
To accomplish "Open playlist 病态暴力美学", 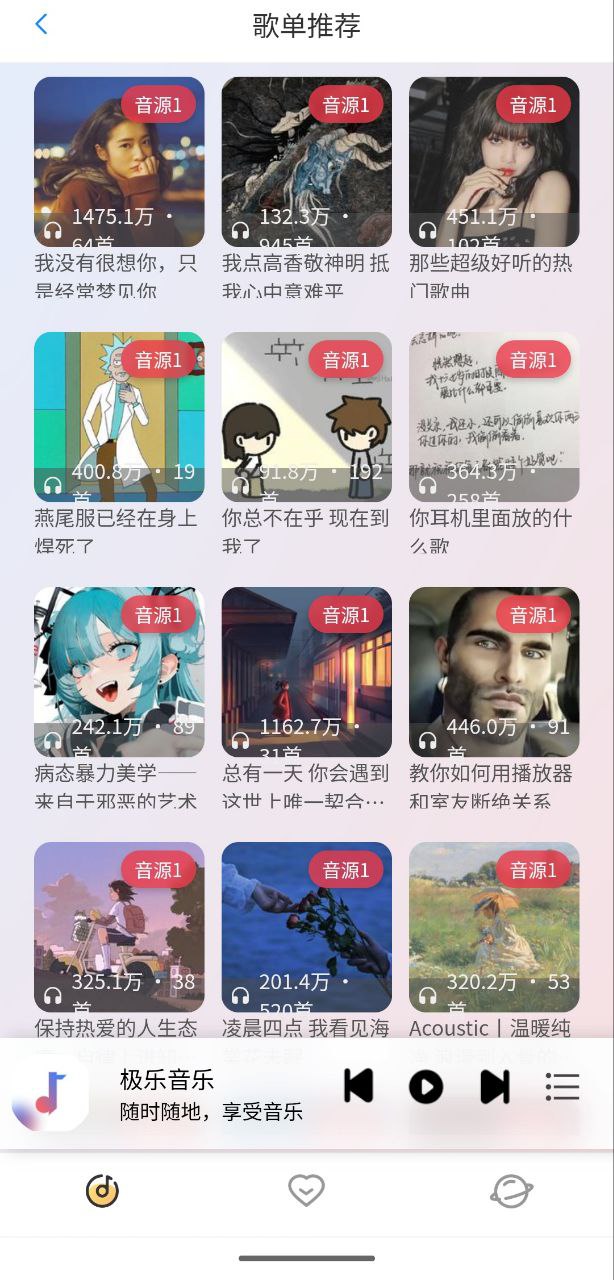I will tap(119, 672).
